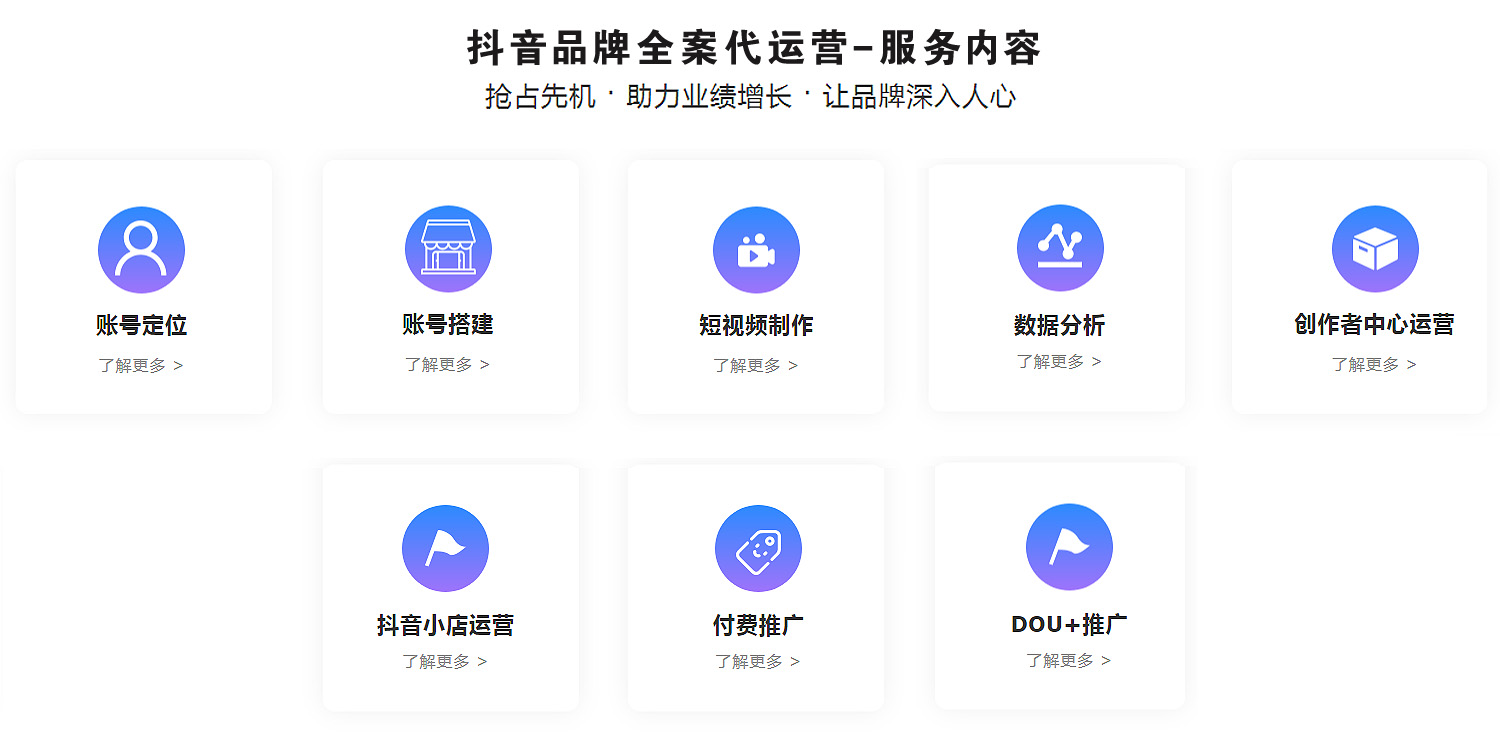Open the 短视频制作 service card

755,287
